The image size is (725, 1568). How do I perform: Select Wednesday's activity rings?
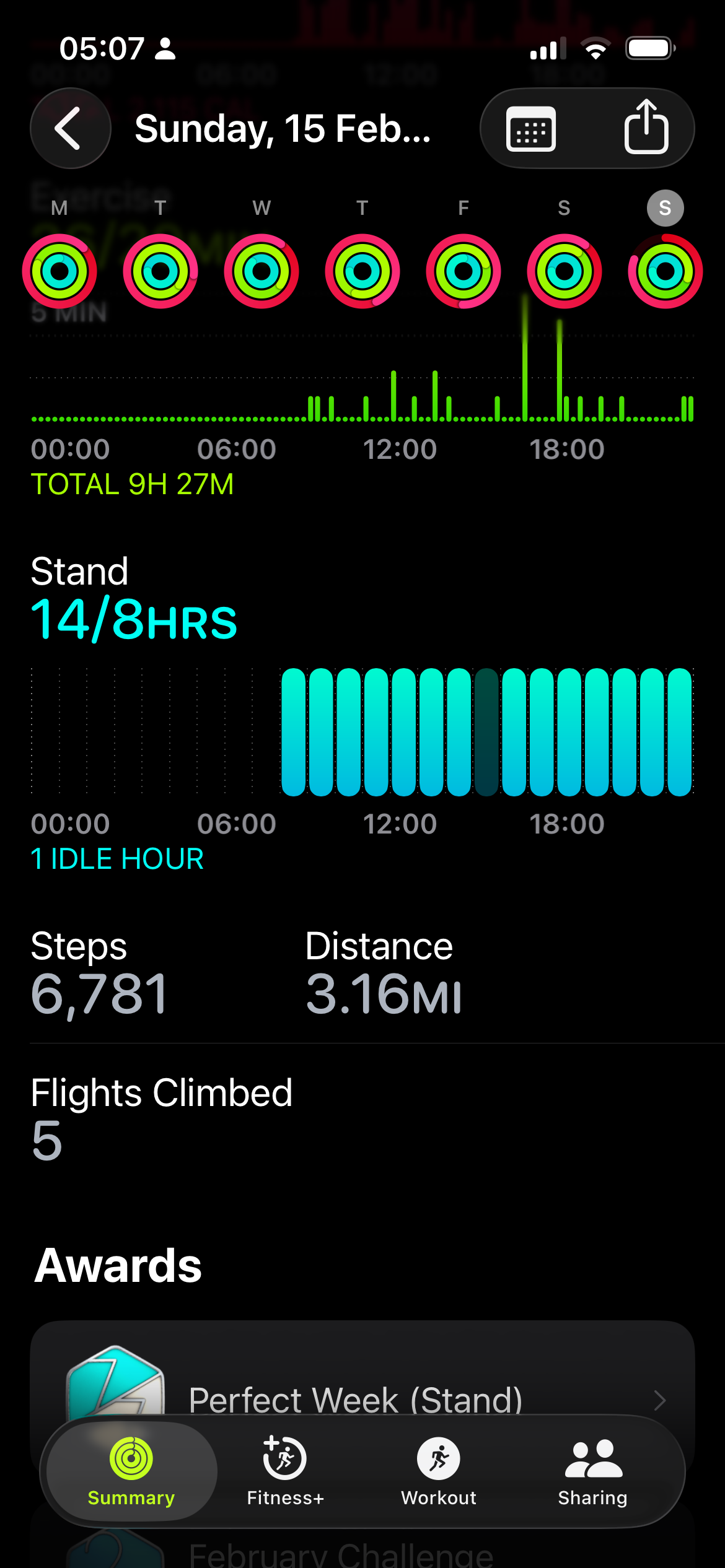coord(261,271)
